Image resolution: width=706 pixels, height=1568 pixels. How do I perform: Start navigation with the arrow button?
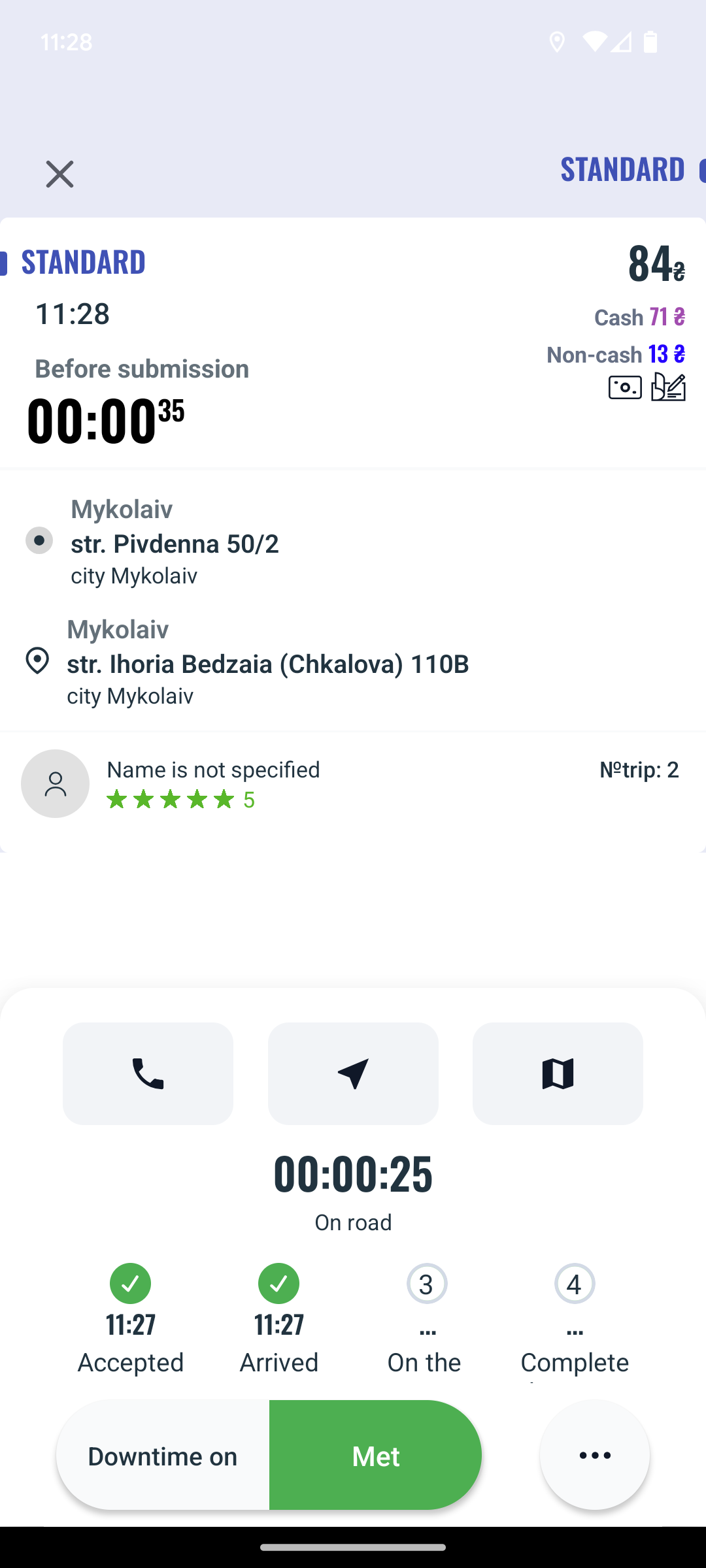353,1073
